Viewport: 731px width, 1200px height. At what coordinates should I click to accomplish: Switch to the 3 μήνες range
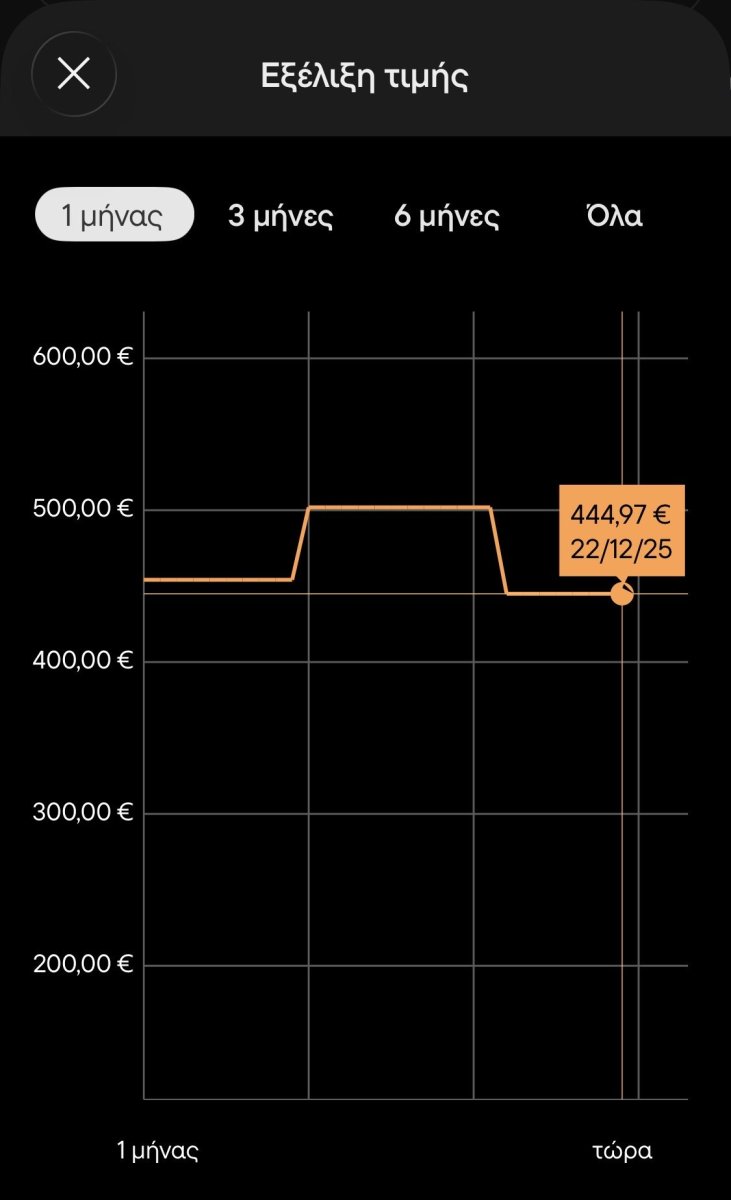pos(280,215)
